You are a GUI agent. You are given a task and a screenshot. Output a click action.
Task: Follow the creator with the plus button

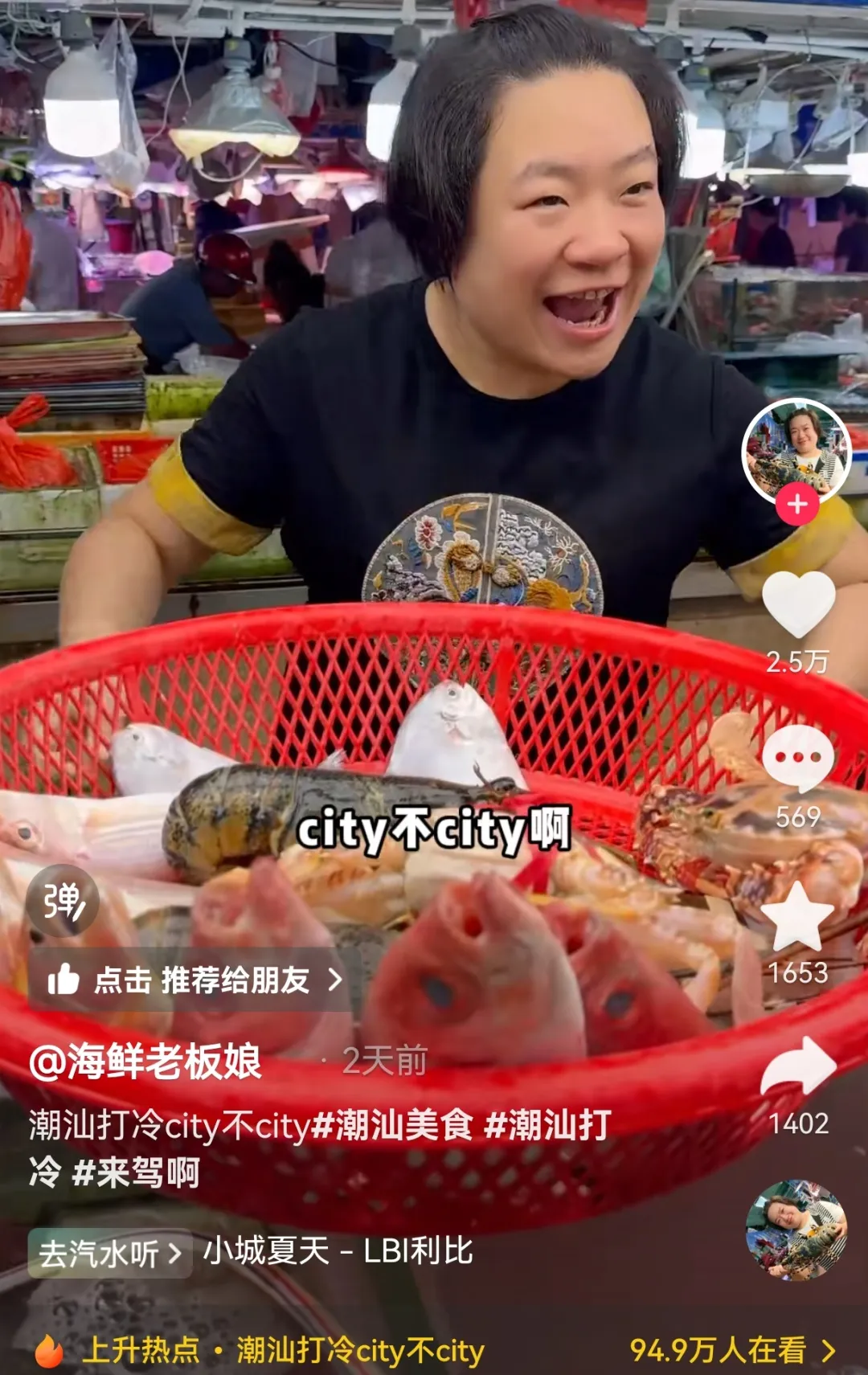click(797, 505)
